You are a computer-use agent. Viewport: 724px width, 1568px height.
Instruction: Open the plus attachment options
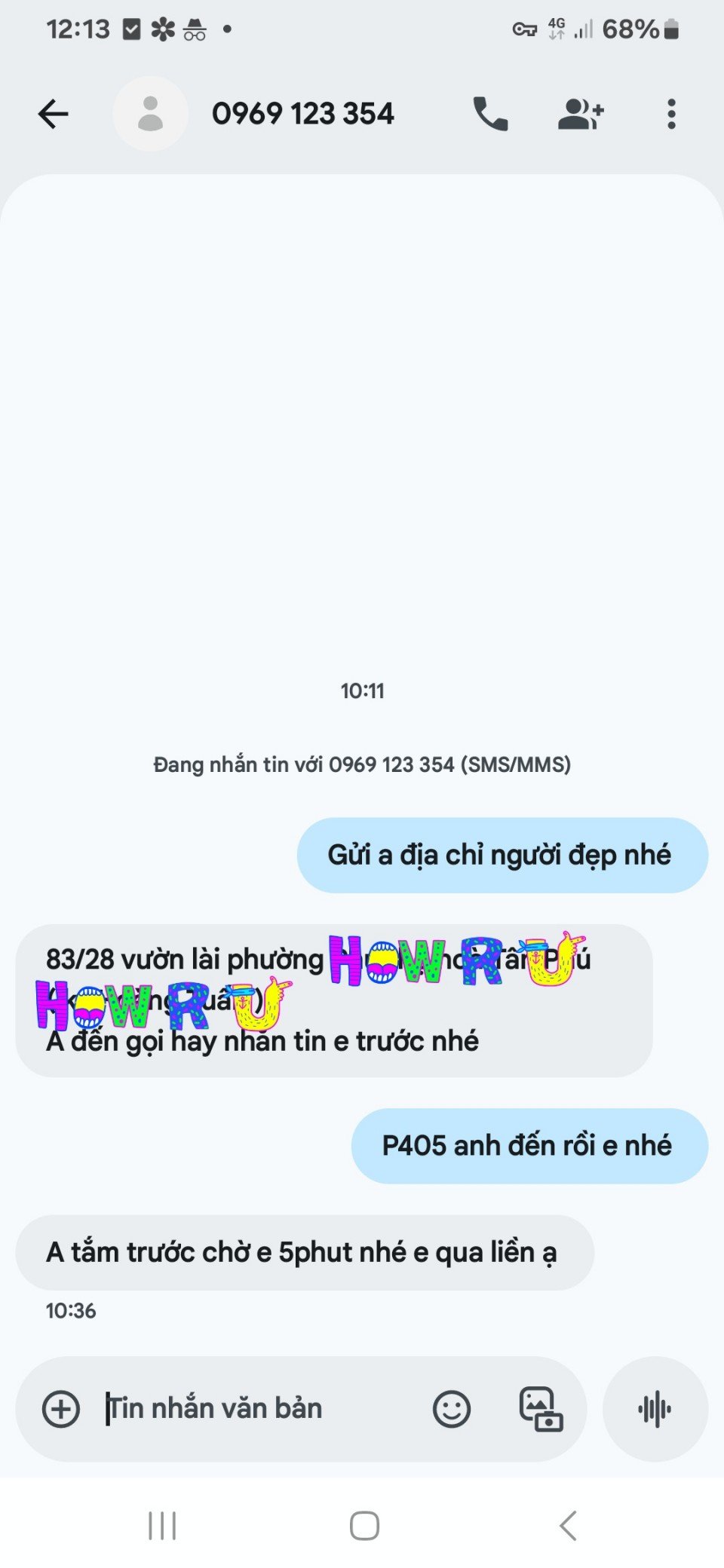tap(61, 1409)
